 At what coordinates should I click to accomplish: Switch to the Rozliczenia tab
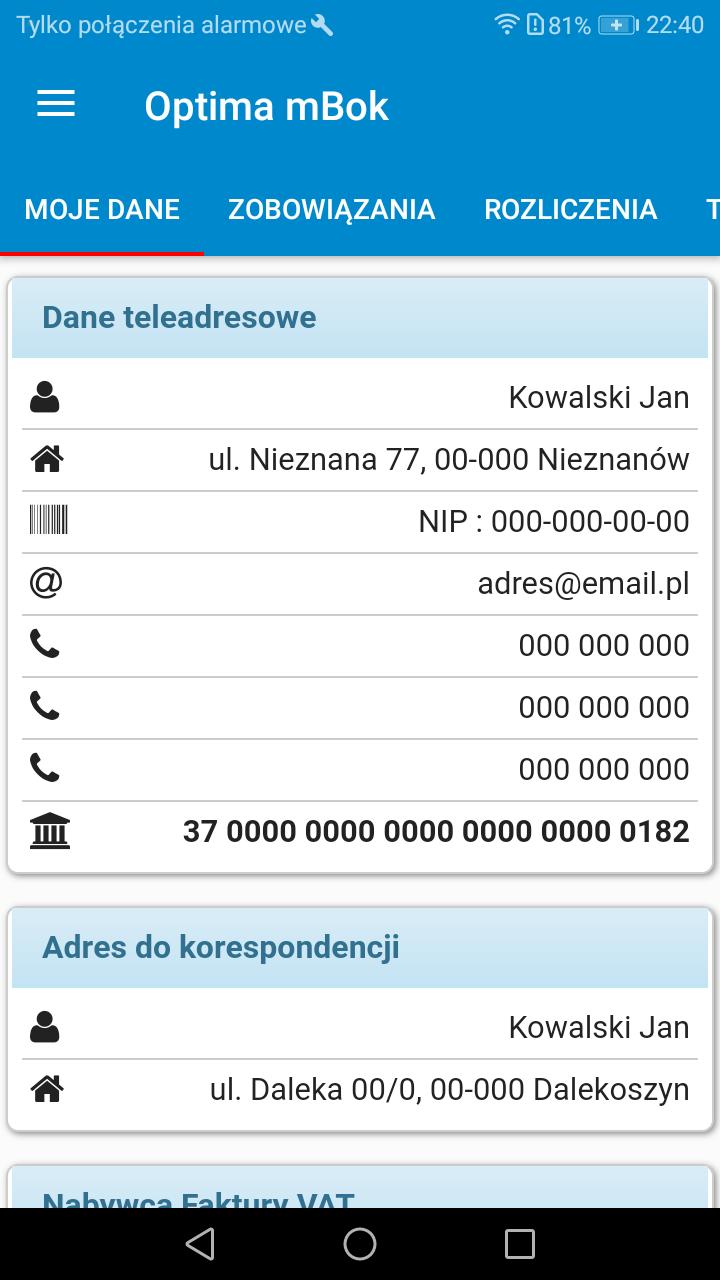pos(570,209)
